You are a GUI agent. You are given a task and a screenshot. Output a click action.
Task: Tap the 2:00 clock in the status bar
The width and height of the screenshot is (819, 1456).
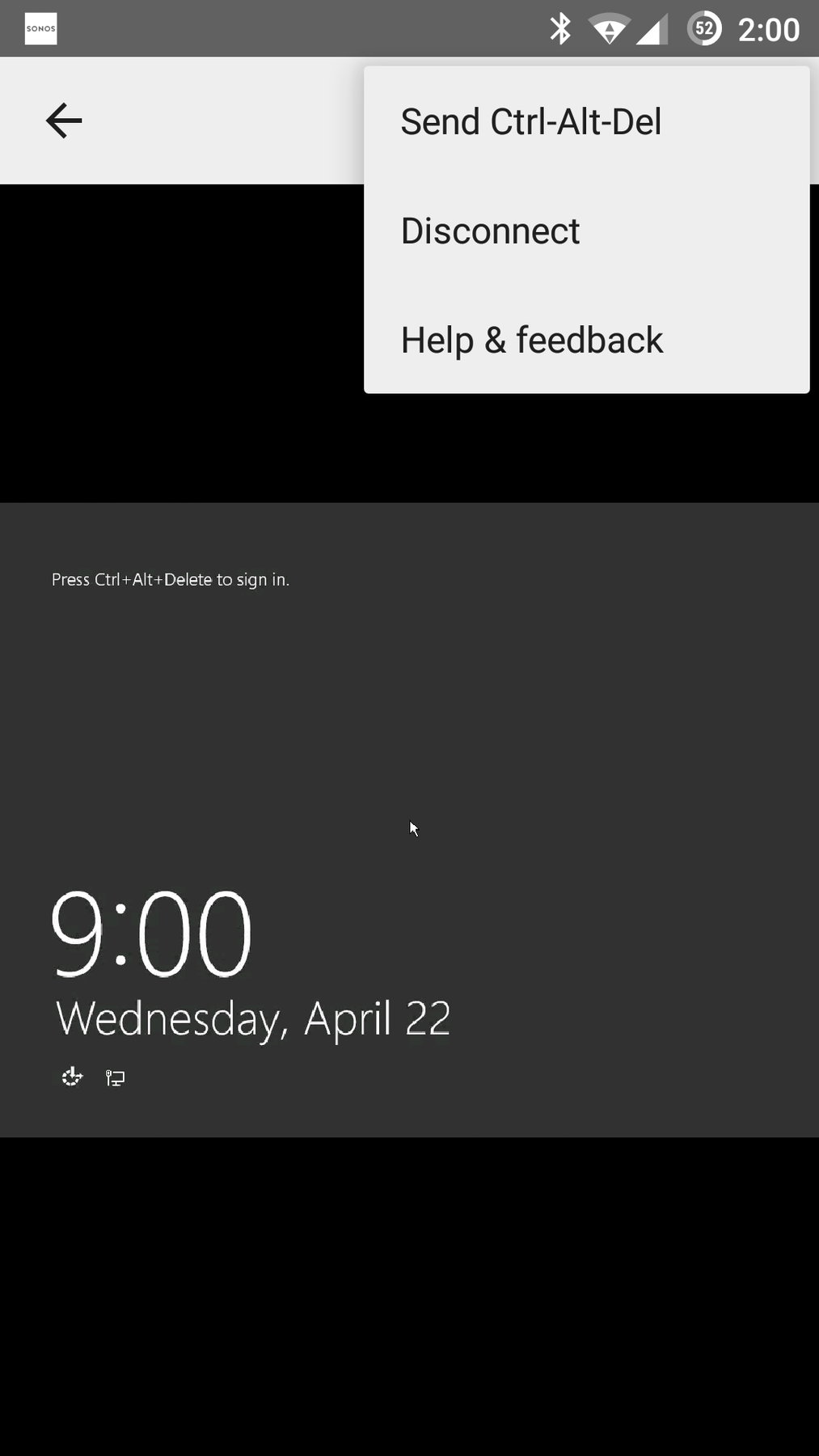[x=768, y=28]
